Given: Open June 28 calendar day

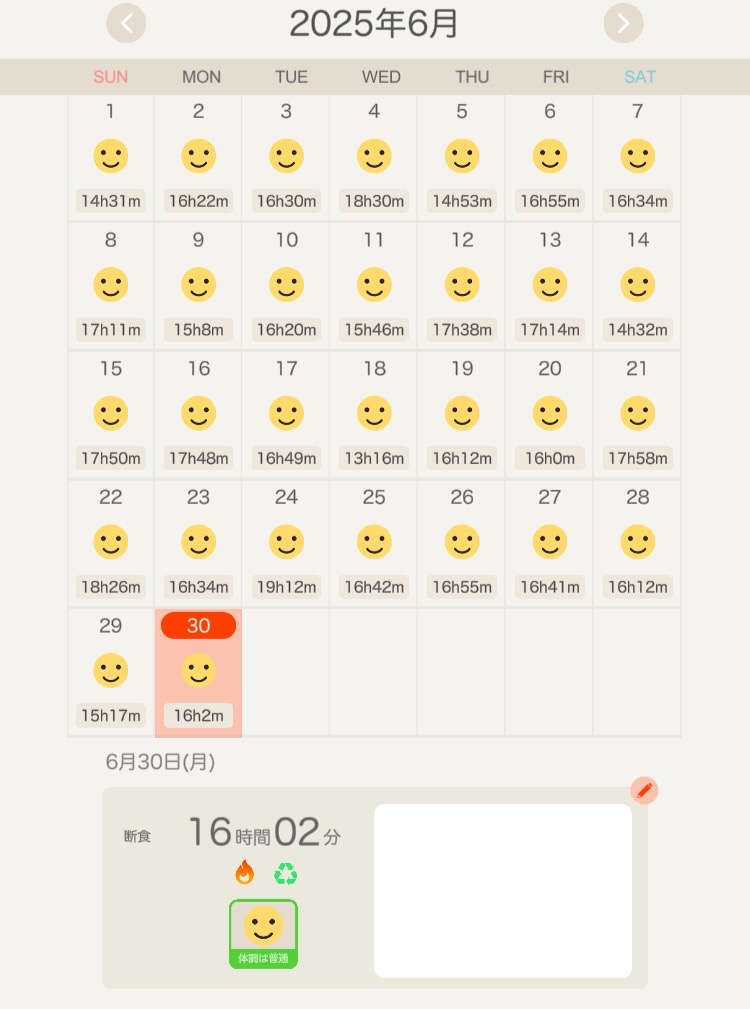Looking at the screenshot, I should [x=637, y=542].
